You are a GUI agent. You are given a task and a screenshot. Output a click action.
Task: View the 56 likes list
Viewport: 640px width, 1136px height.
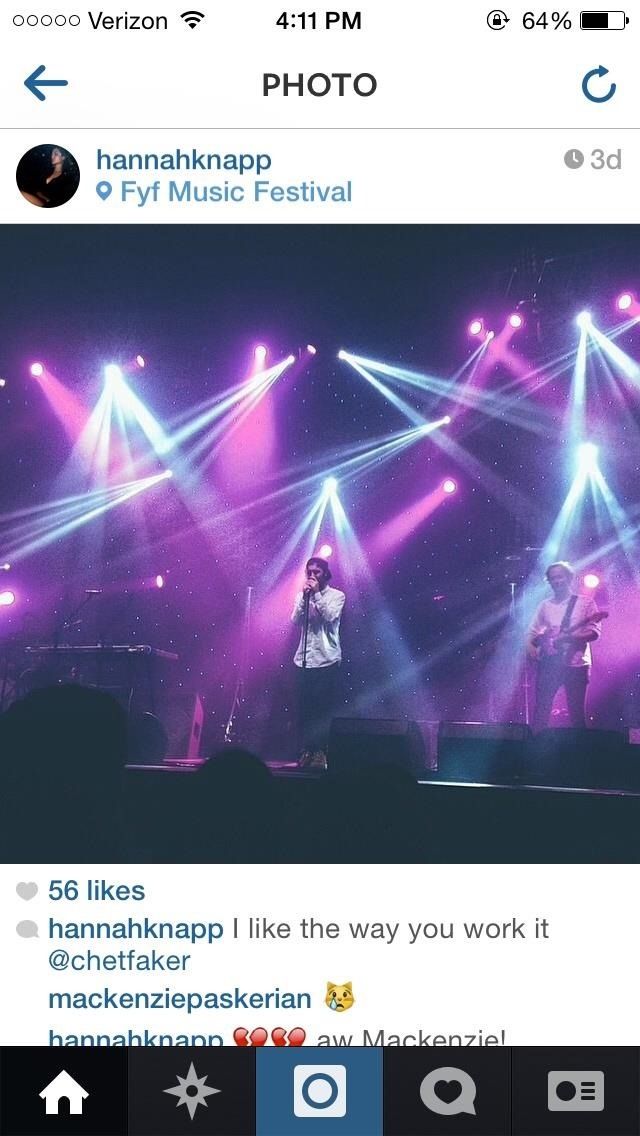96,891
